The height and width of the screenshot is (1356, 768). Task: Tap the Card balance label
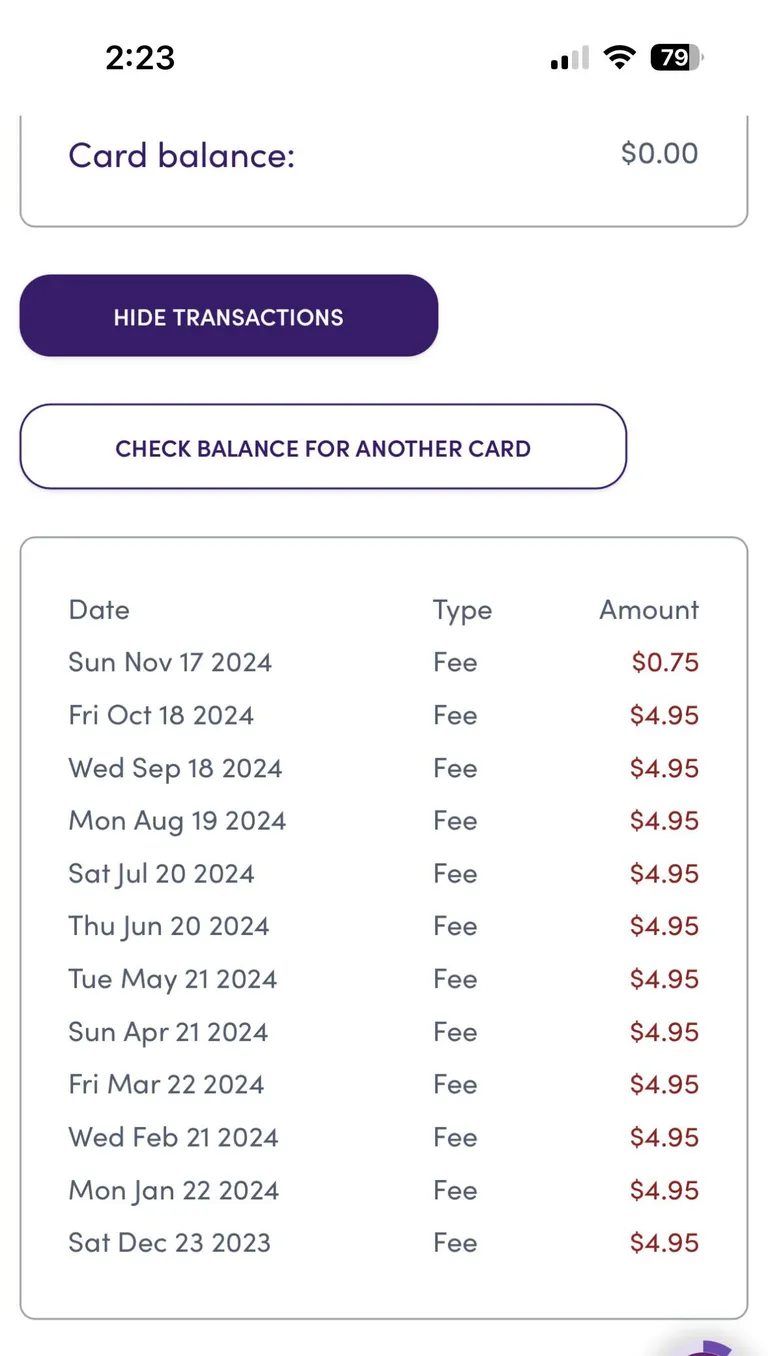point(181,155)
